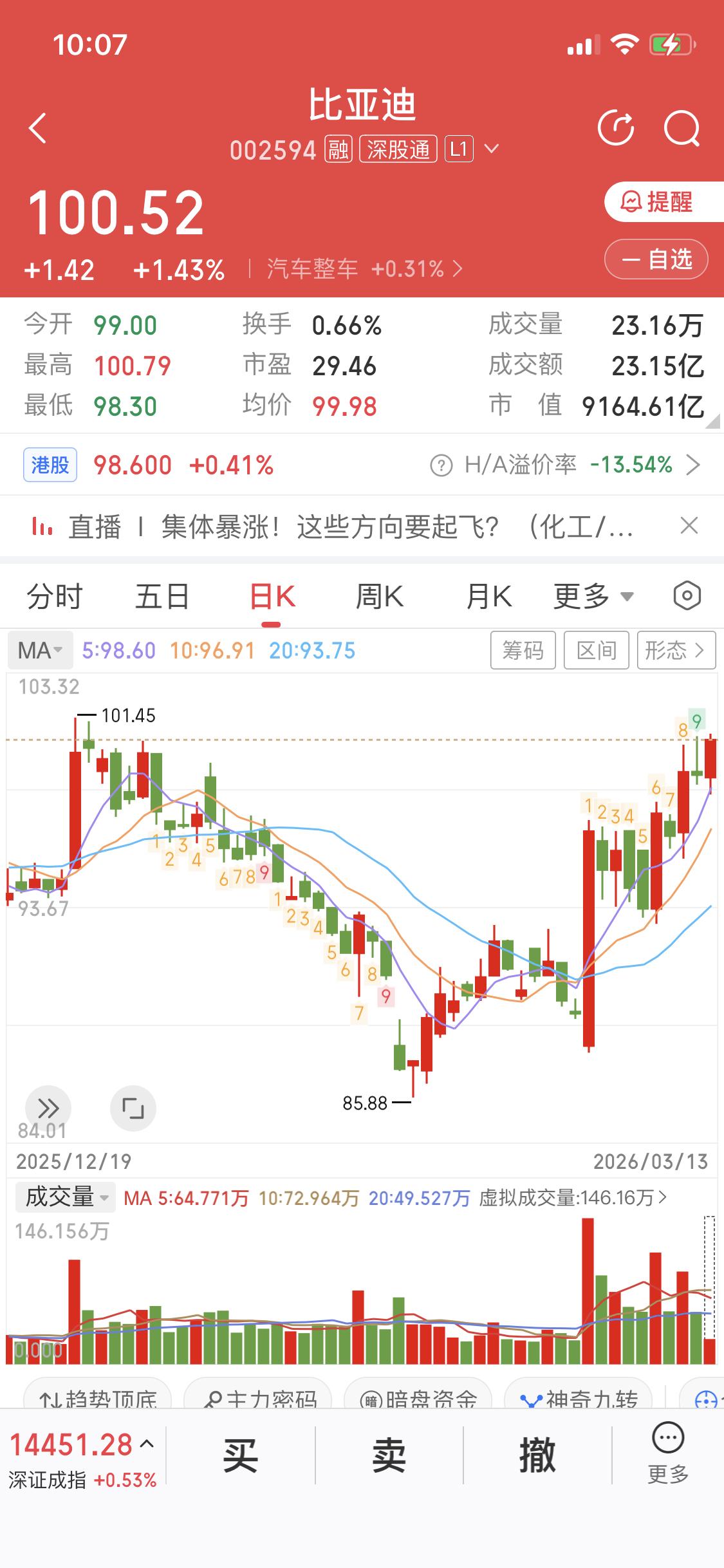Remove BYD from watchlist via 自选 button

tap(656, 259)
